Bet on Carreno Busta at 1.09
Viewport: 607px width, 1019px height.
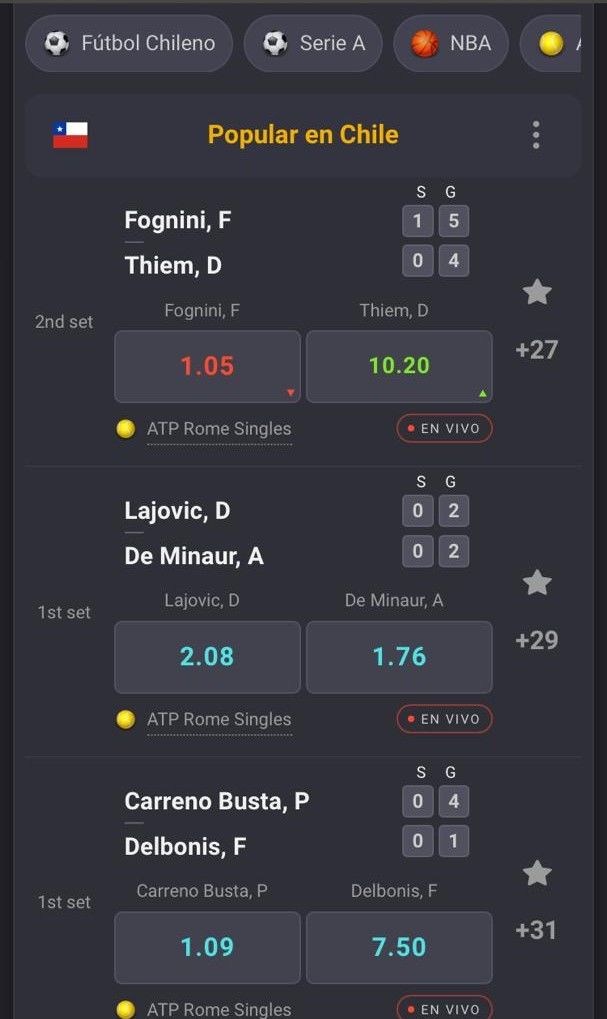pos(207,947)
